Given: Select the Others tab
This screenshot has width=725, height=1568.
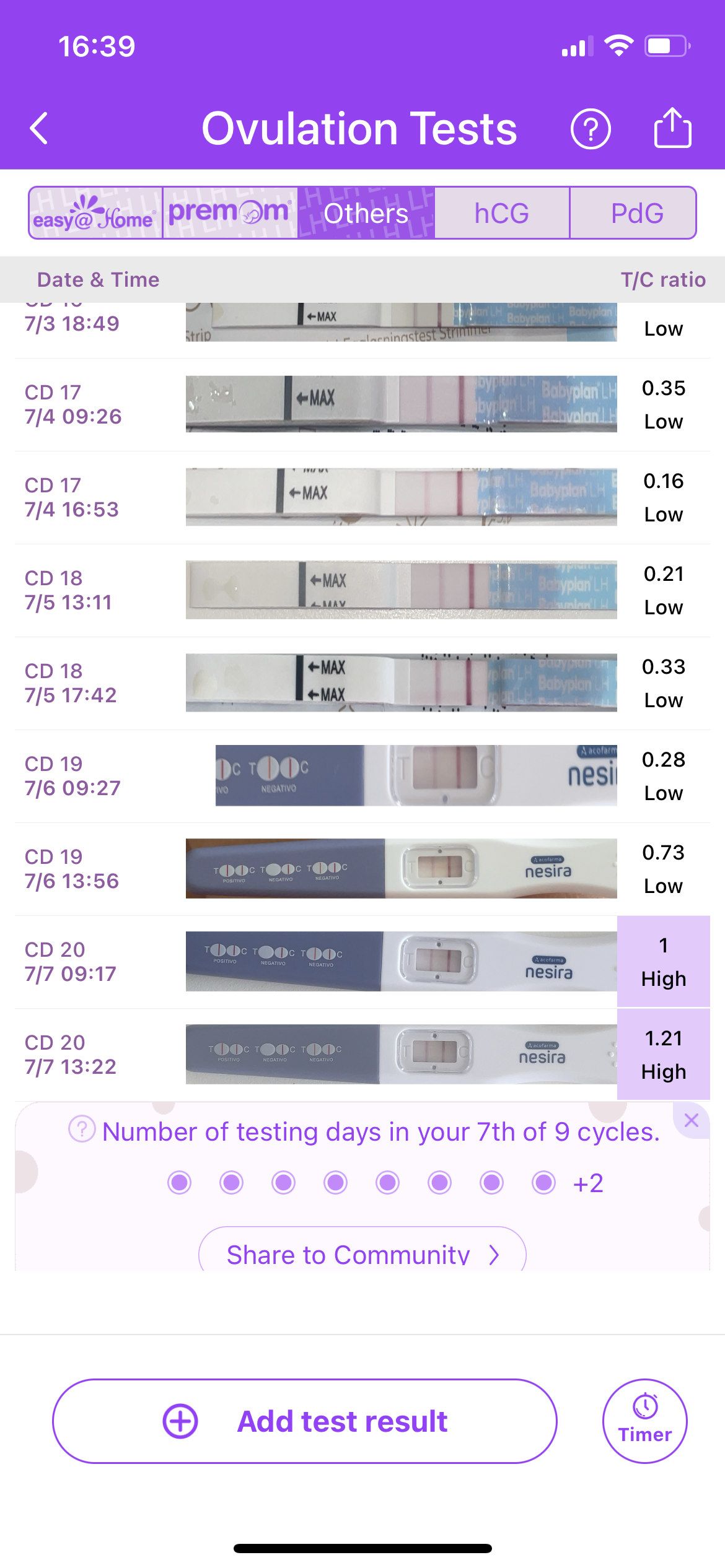Looking at the screenshot, I should pos(366,213).
